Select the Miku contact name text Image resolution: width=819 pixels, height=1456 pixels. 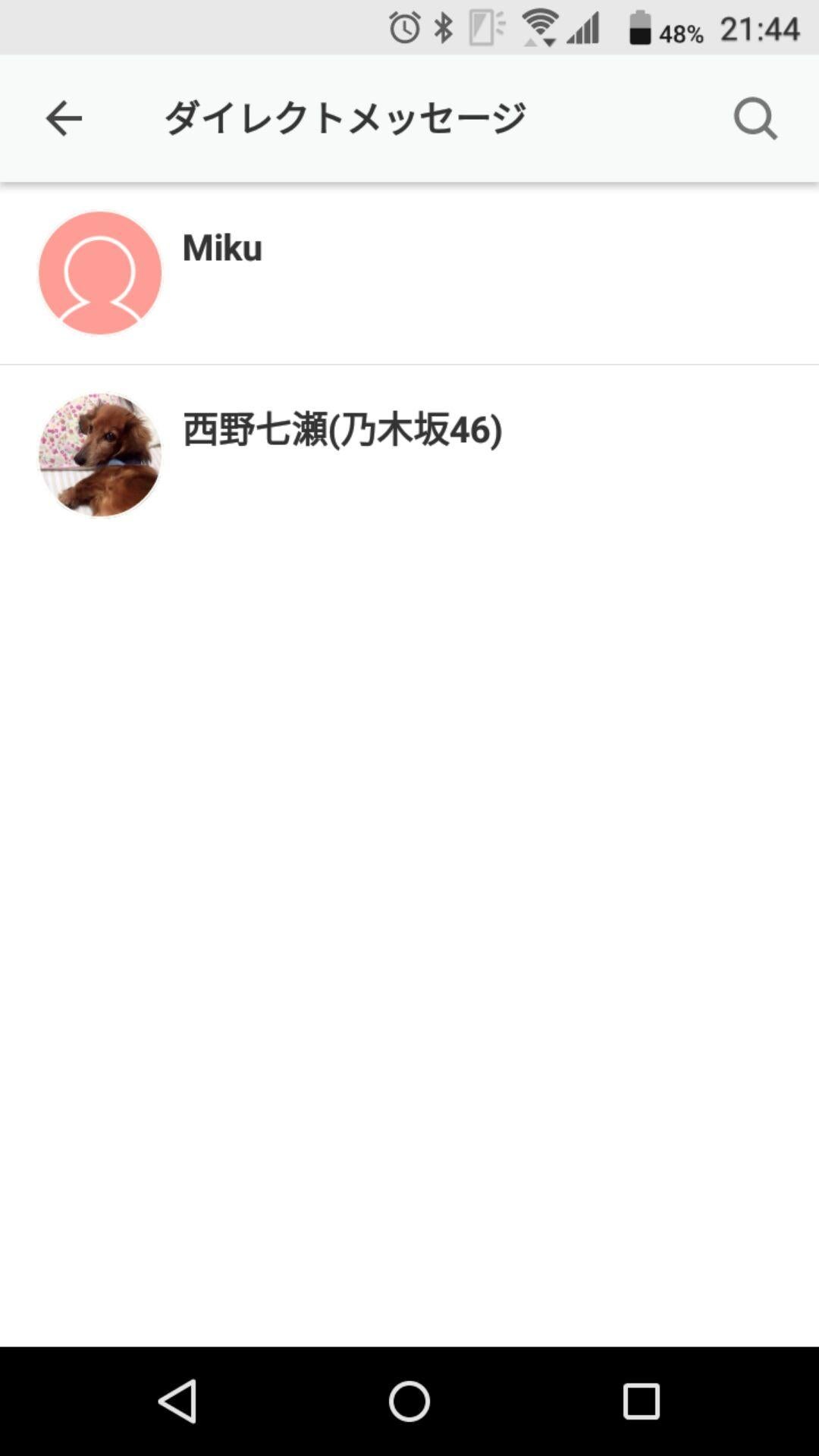click(x=221, y=248)
